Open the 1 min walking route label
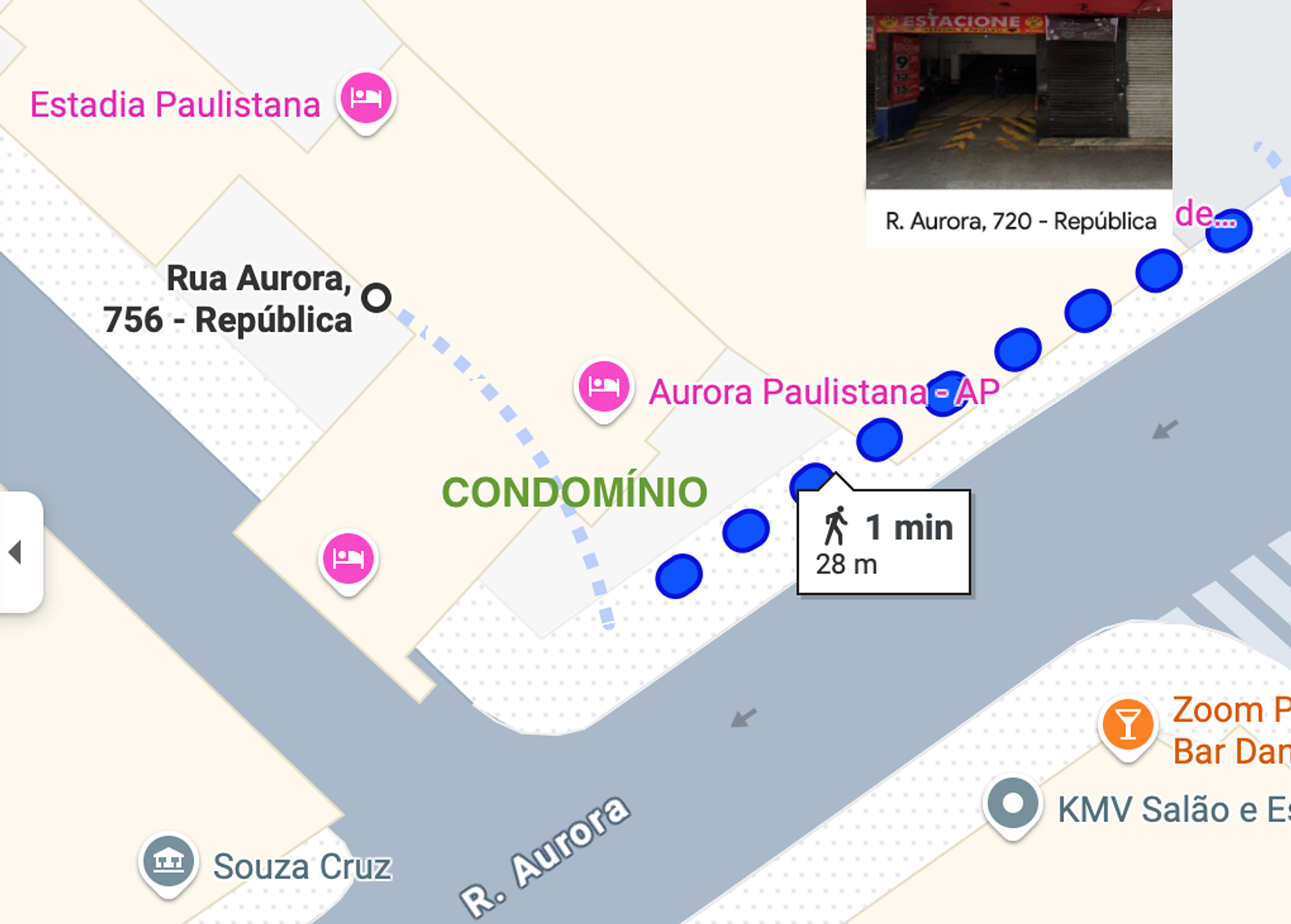The height and width of the screenshot is (924, 1291). [x=883, y=542]
